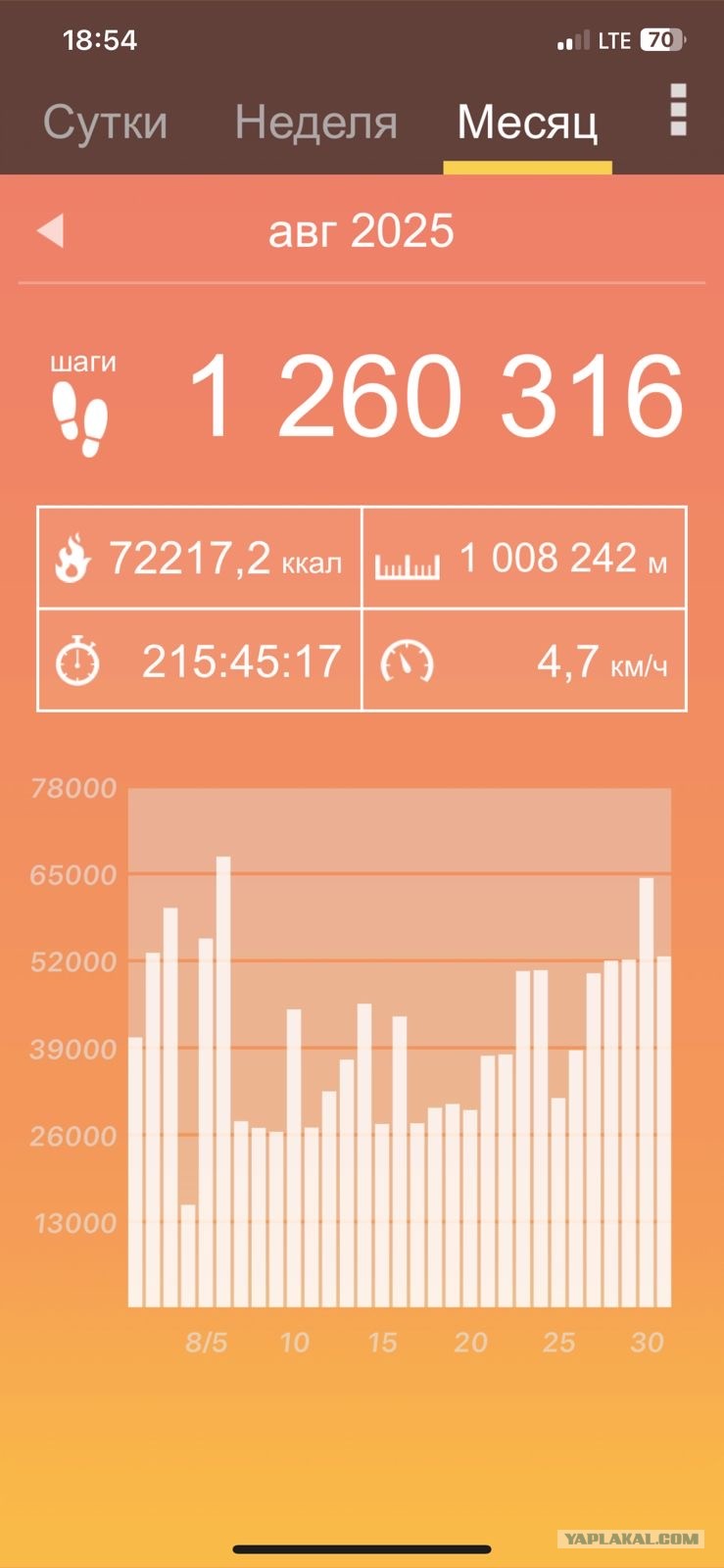This screenshot has width=724, height=1568.
Task: Switch to the Неделя tab
Action: tap(315, 123)
